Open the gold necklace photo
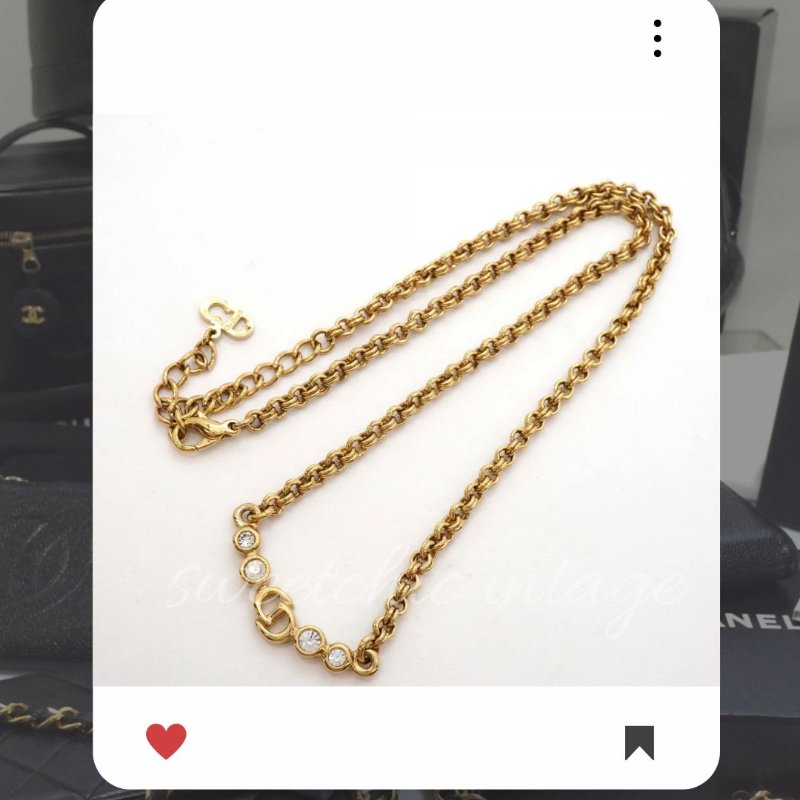The height and width of the screenshot is (800, 800). [x=406, y=400]
